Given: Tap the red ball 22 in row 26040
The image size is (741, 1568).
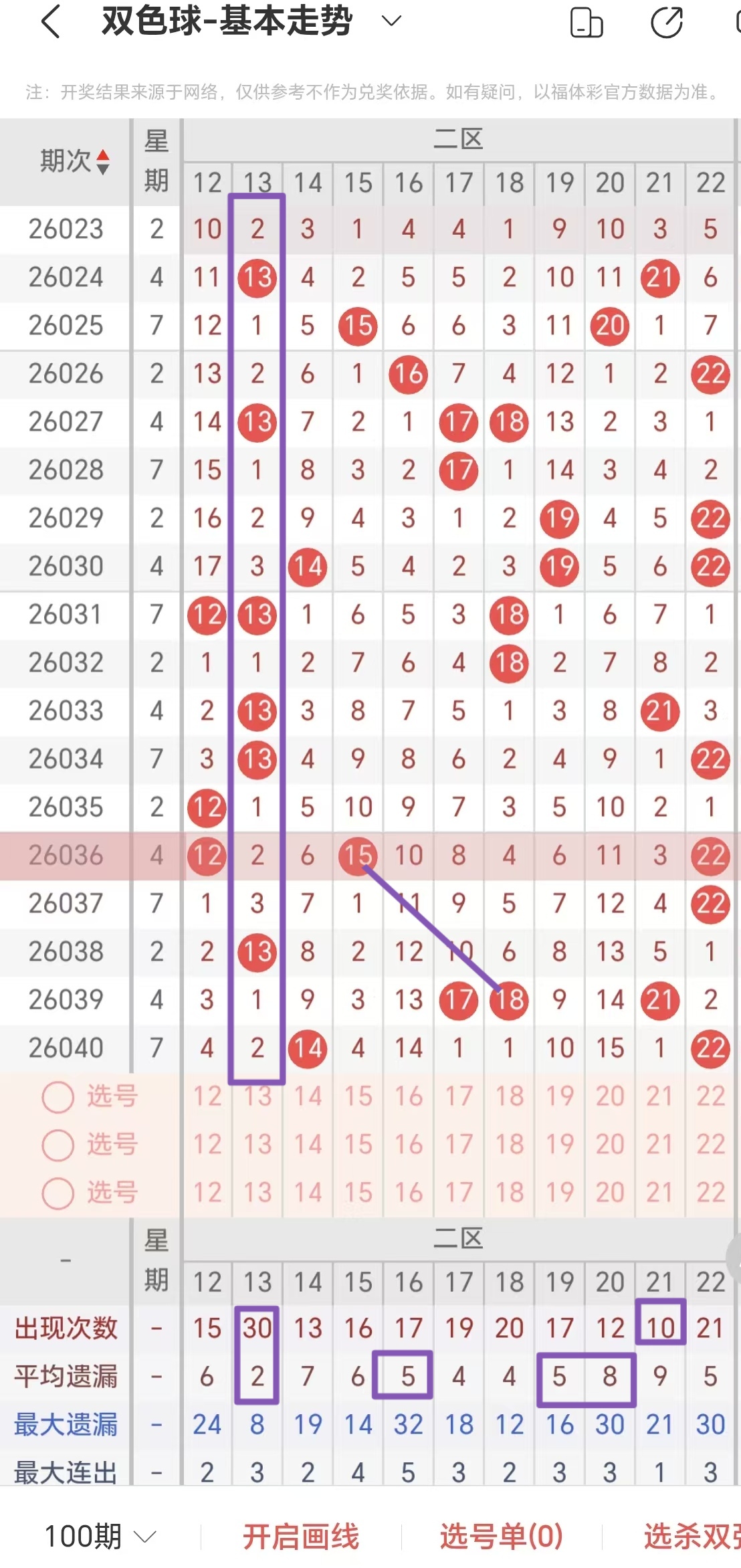Looking at the screenshot, I should [x=710, y=1048].
